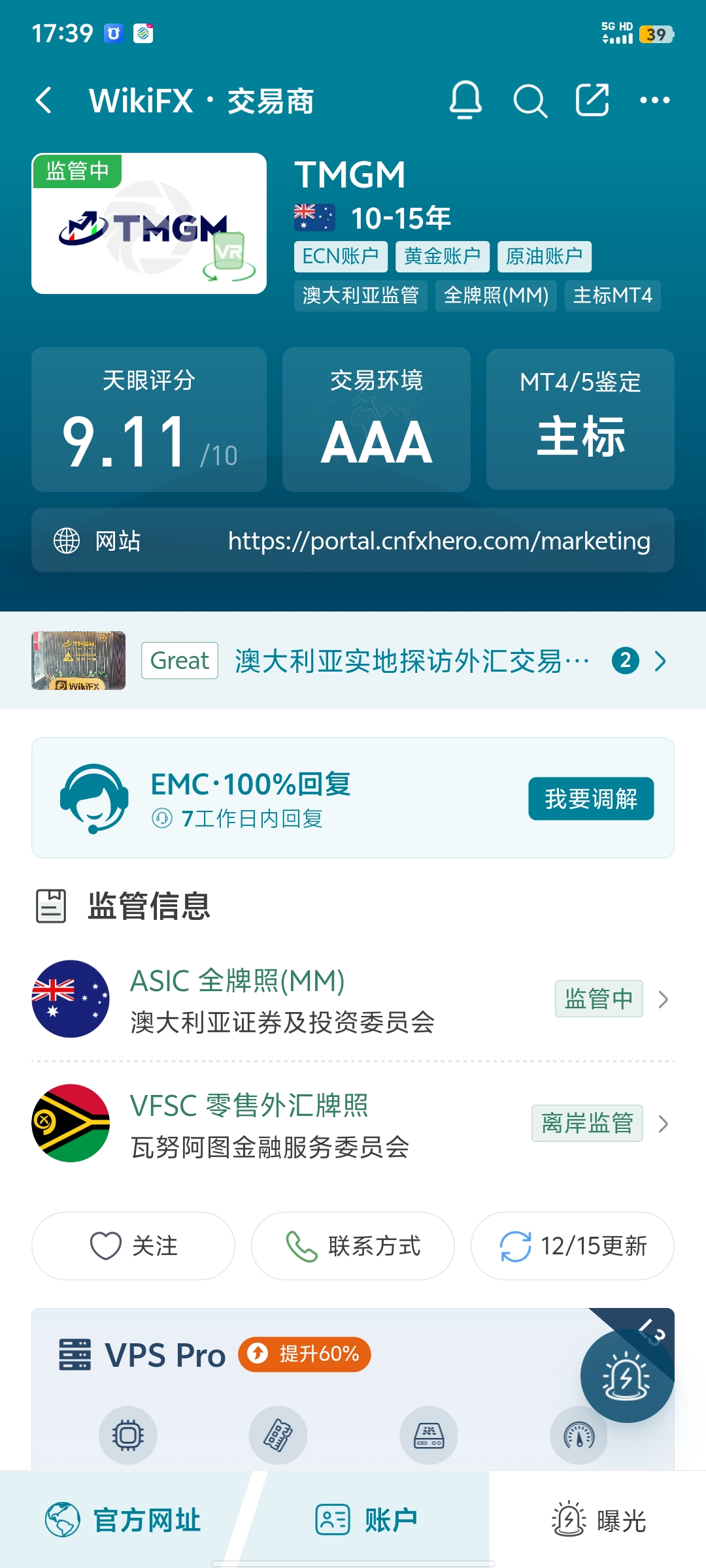This screenshot has height=1568, width=706.
Task: Open the MT4/5鉴定 主标 card
Action: [x=580, y=419]
